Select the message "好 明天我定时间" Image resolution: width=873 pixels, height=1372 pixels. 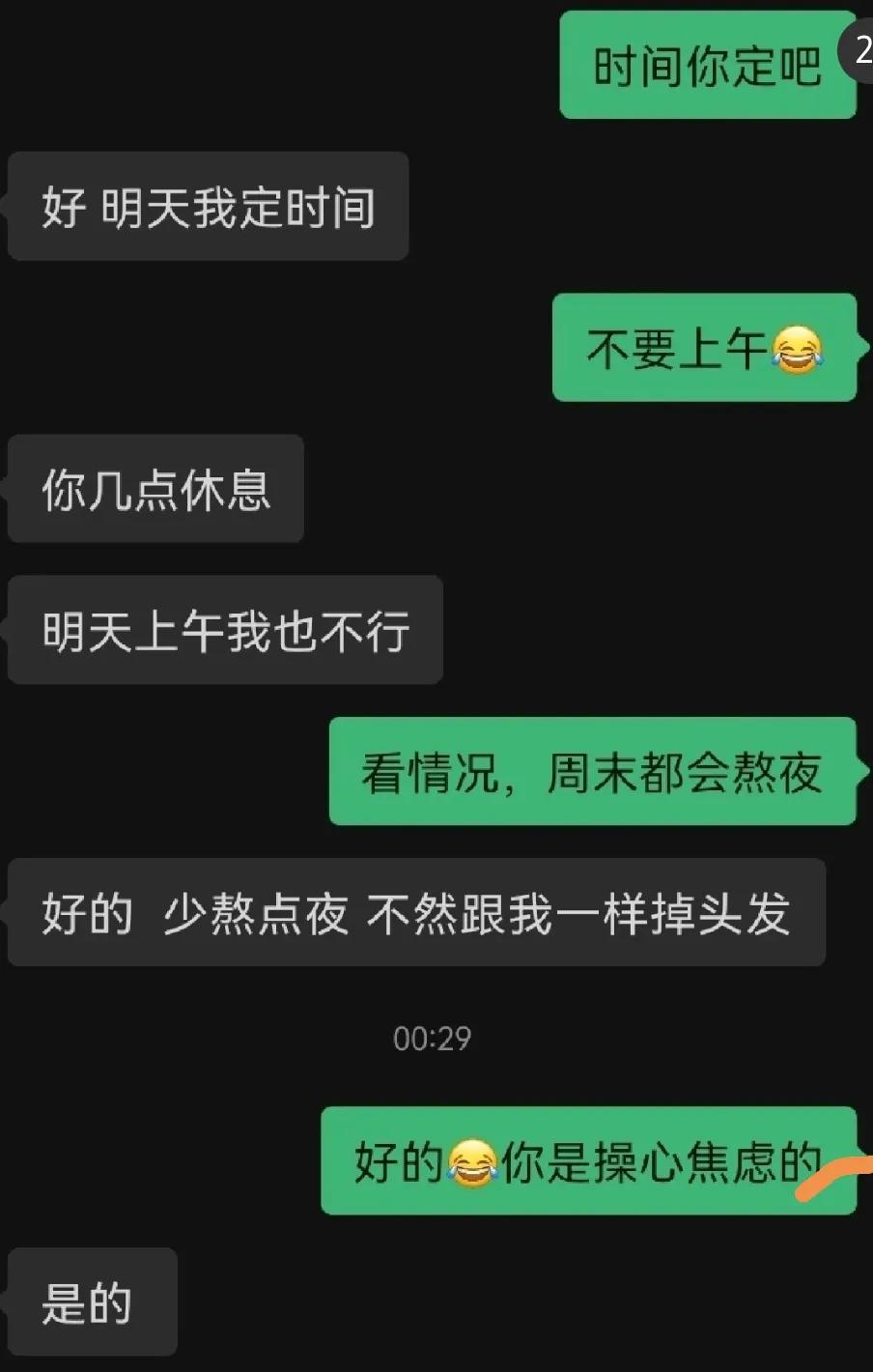click(208, 206)
